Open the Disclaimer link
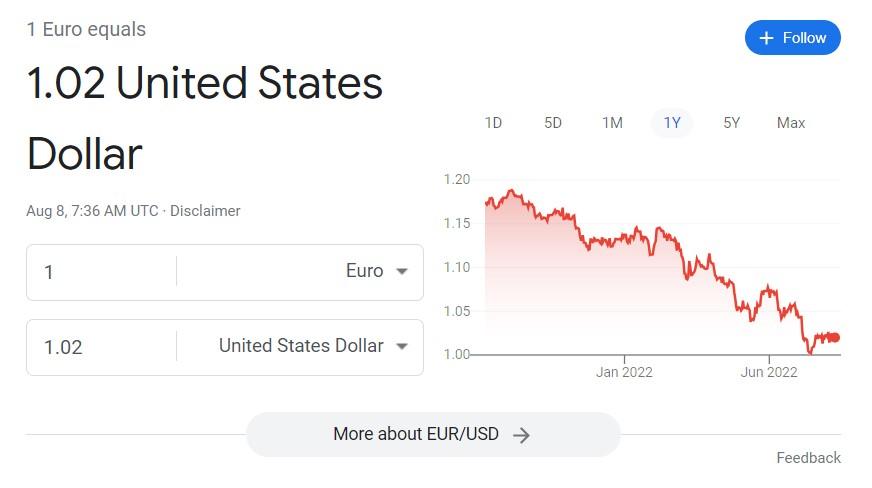The width and height of the screenshot is (872, 488). click(205, 211)
